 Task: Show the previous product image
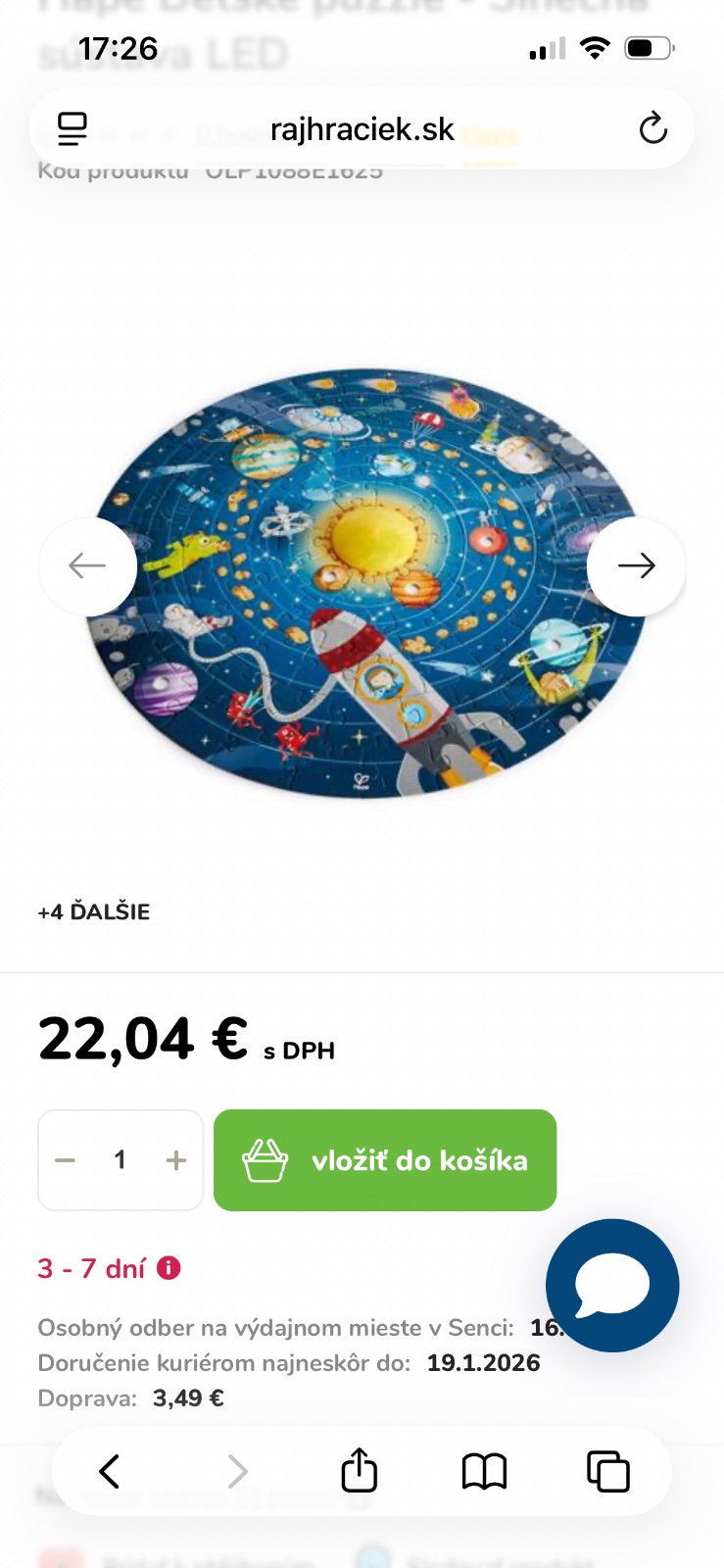point(87,565)
